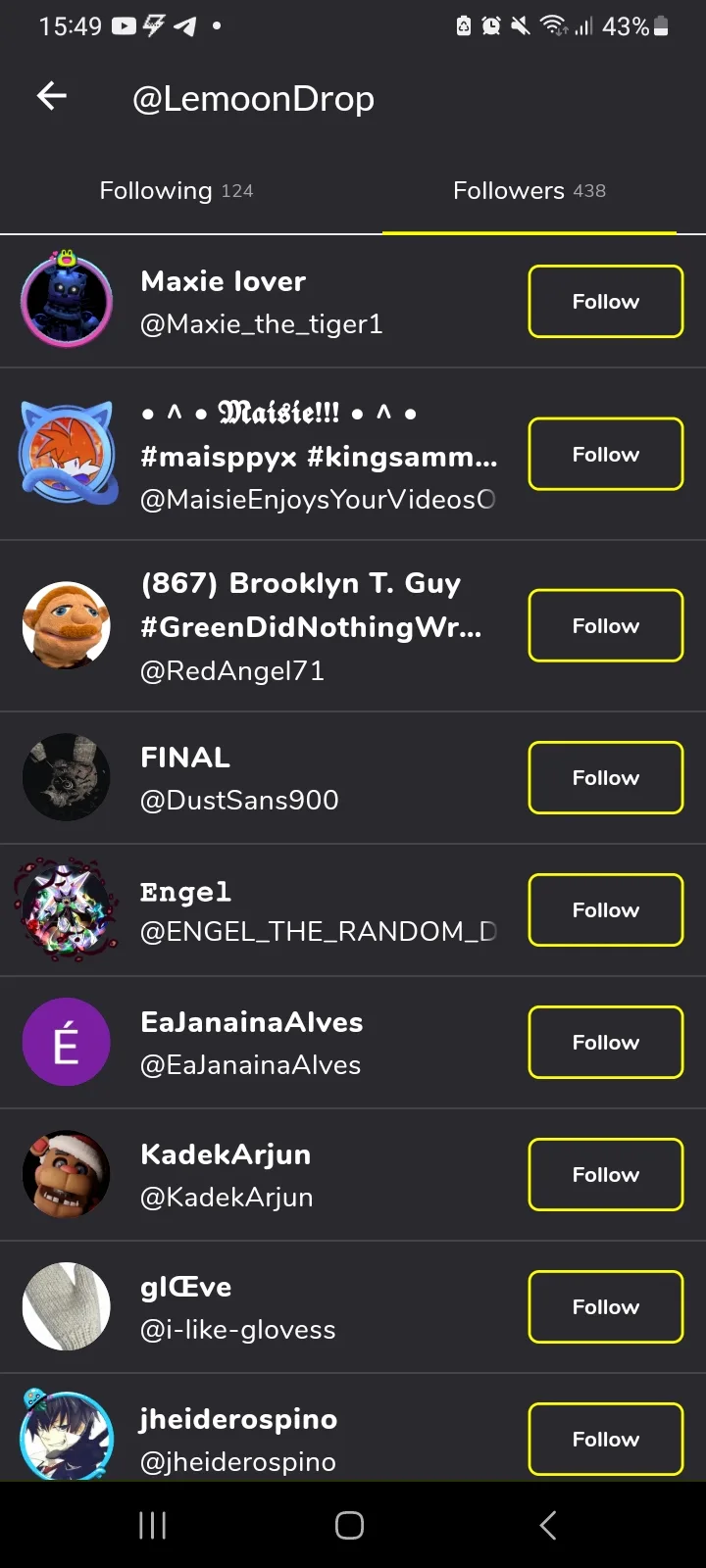706x1568 pixels.
Task: Follow EaJanainaAlves
Action: pos(605,1042)
